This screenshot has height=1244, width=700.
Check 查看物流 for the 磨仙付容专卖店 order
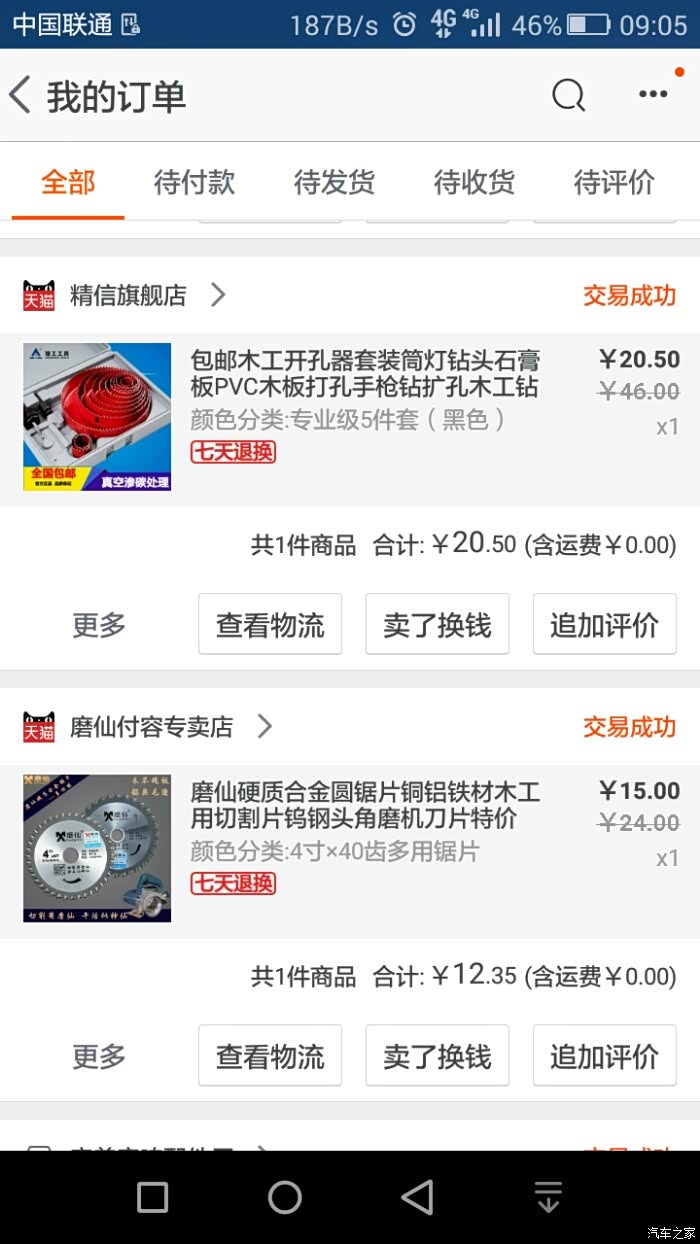click(x=270, y=1056)
